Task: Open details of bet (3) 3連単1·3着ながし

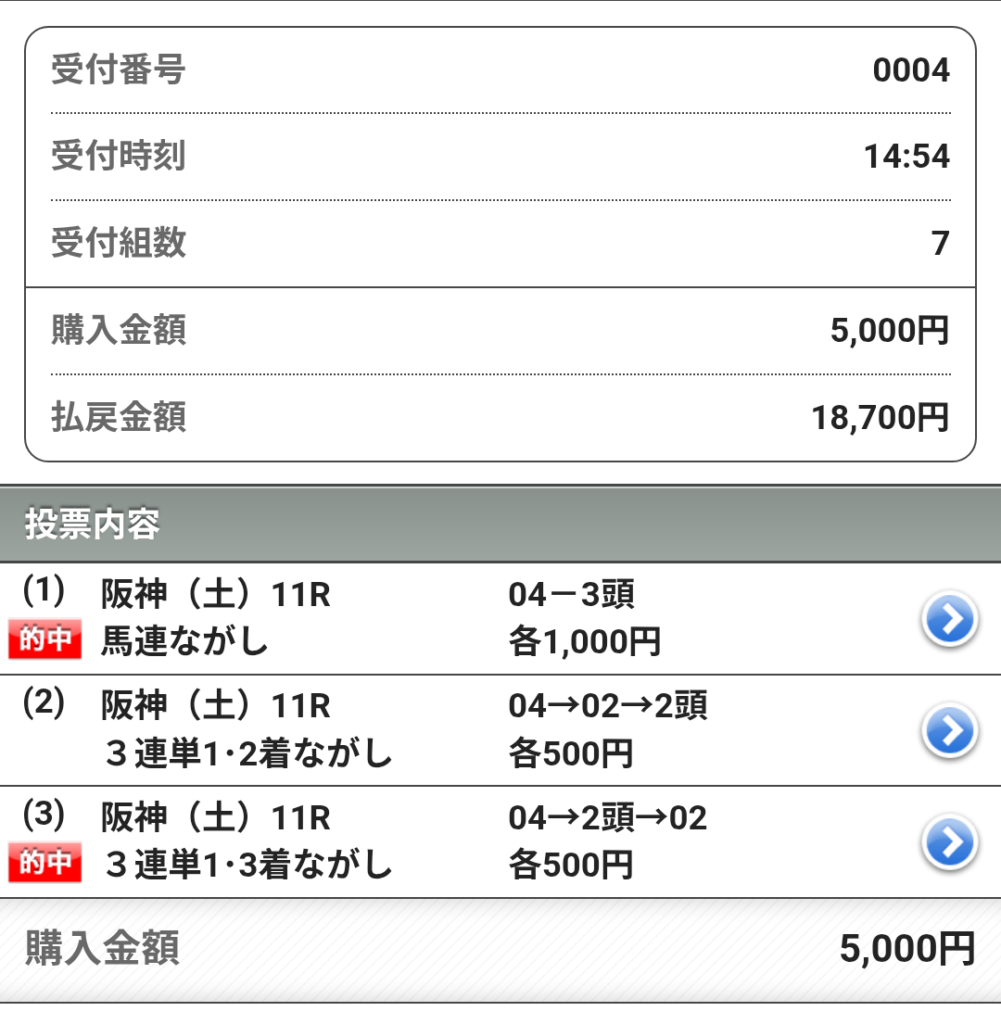Action: click(947, 844)
